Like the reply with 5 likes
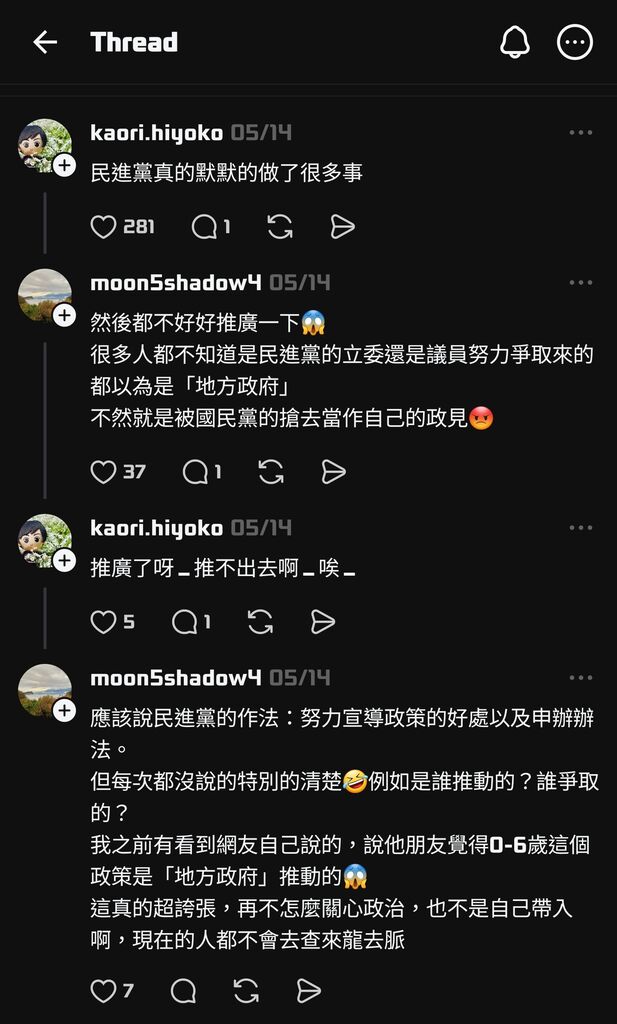The image size is (617, 1024). 104,622
